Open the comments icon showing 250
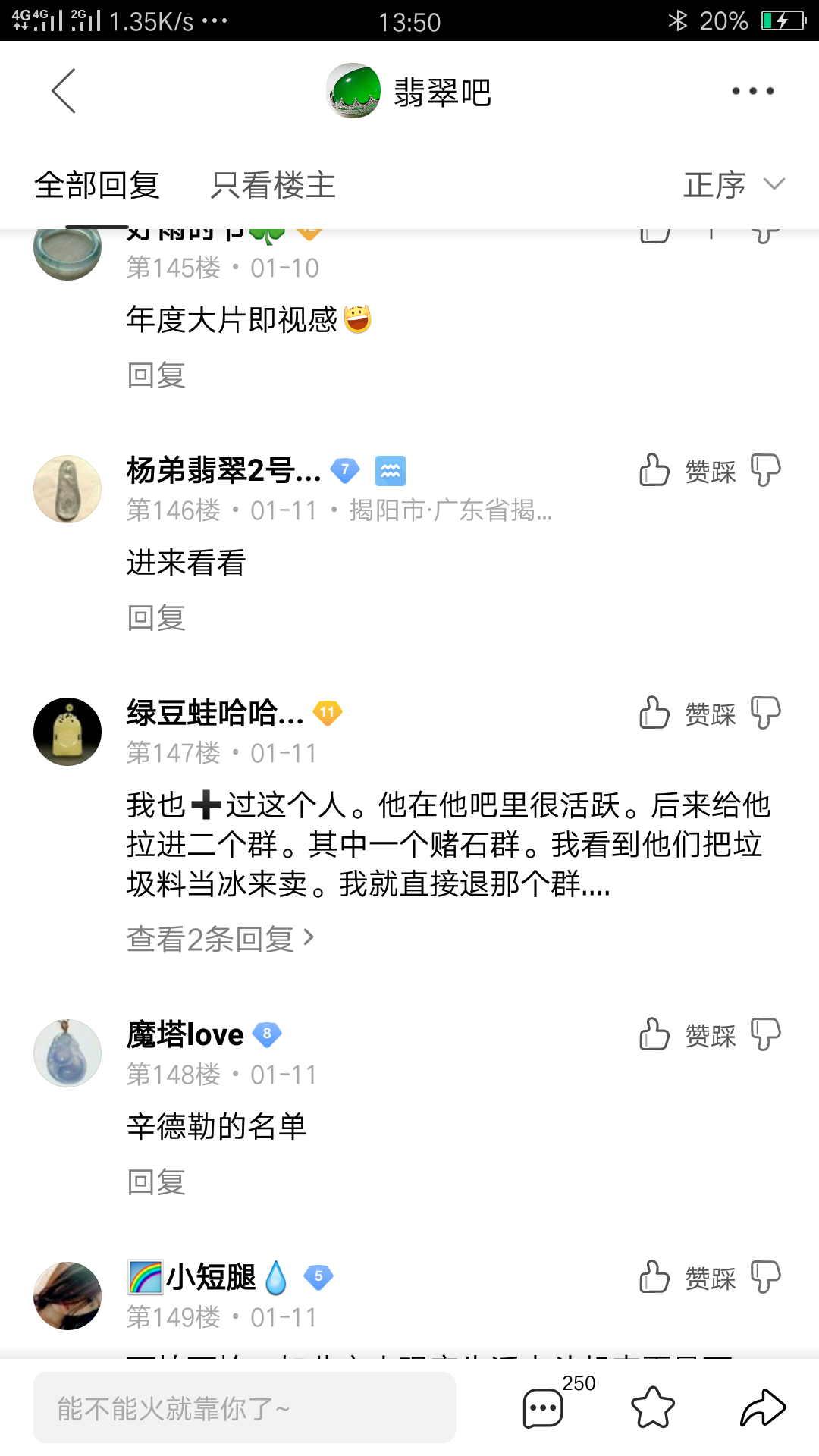 point(543,1407)
